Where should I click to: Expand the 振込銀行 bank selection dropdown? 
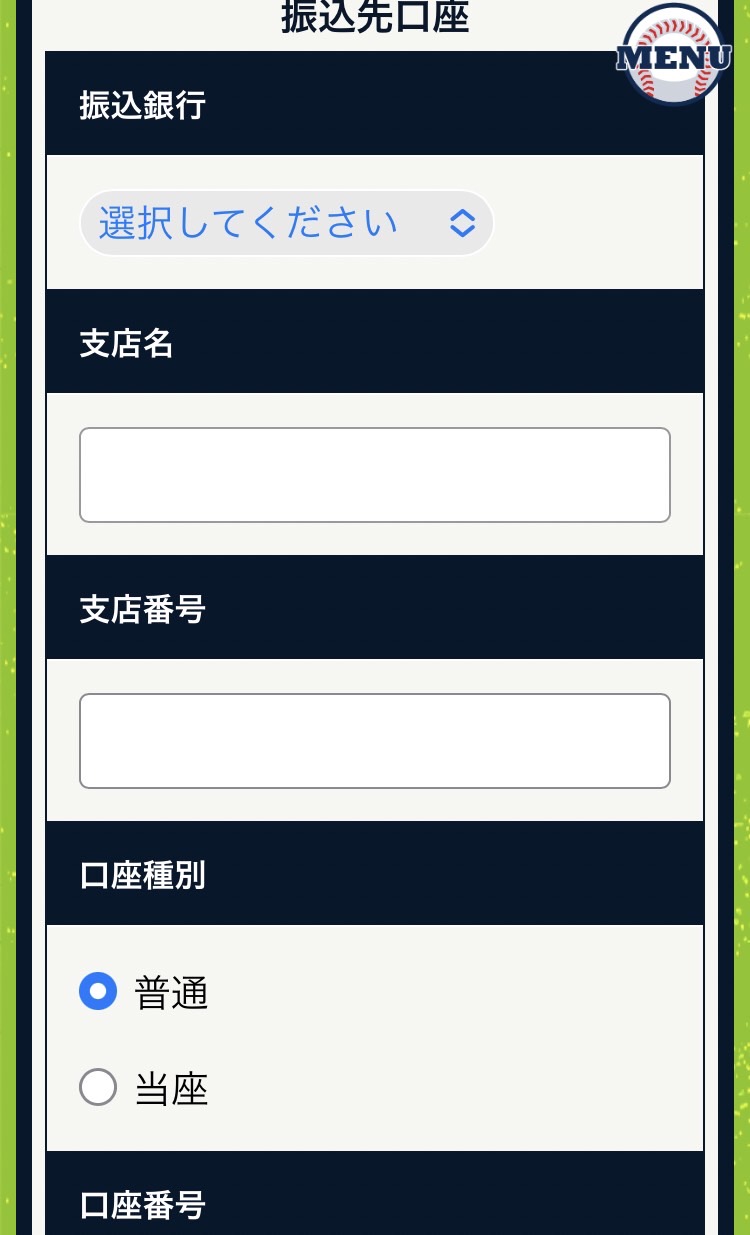pyautogui.click(x=286, y=223)
